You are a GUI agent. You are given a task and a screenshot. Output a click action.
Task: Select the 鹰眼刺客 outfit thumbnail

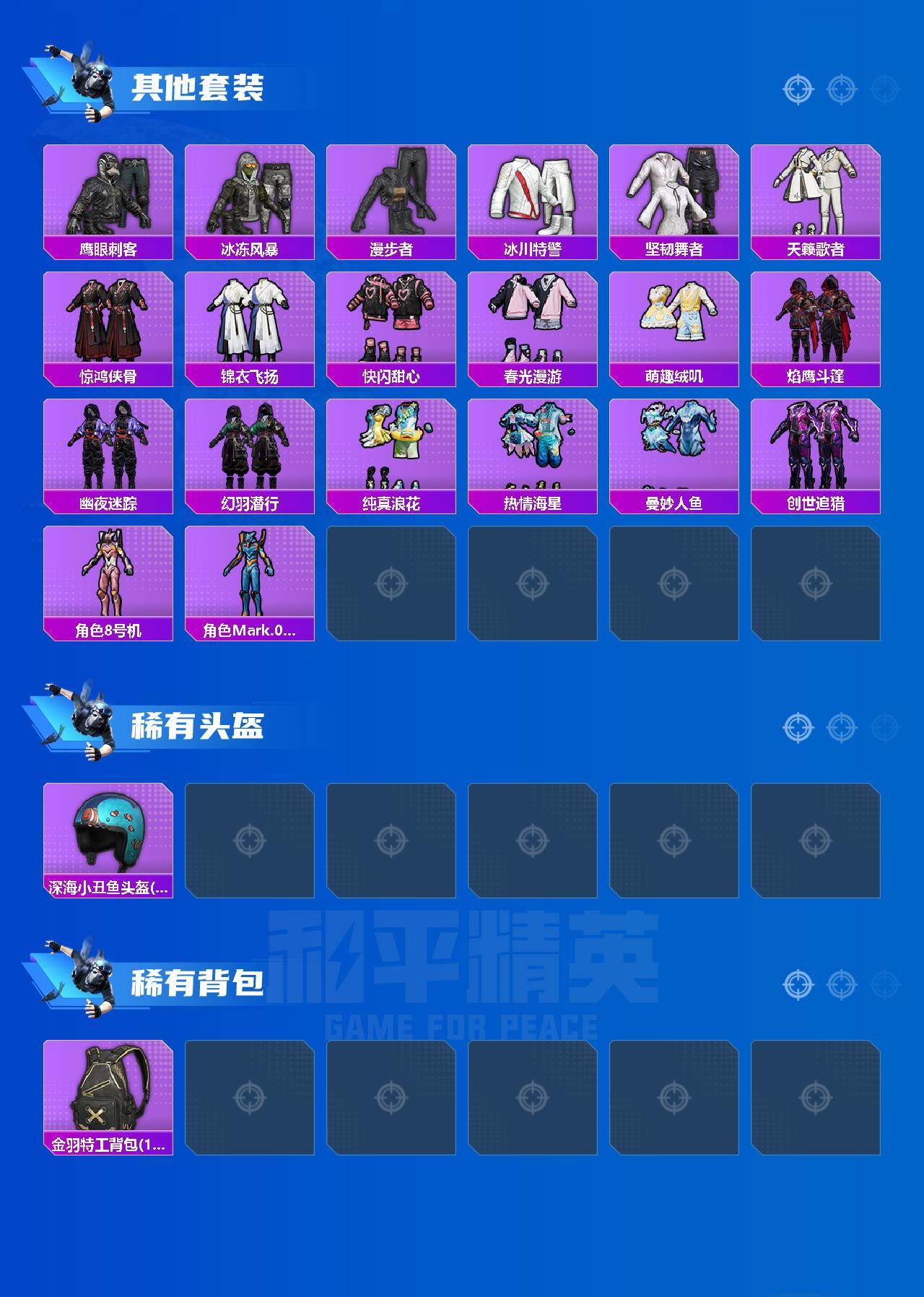point(107,195)
